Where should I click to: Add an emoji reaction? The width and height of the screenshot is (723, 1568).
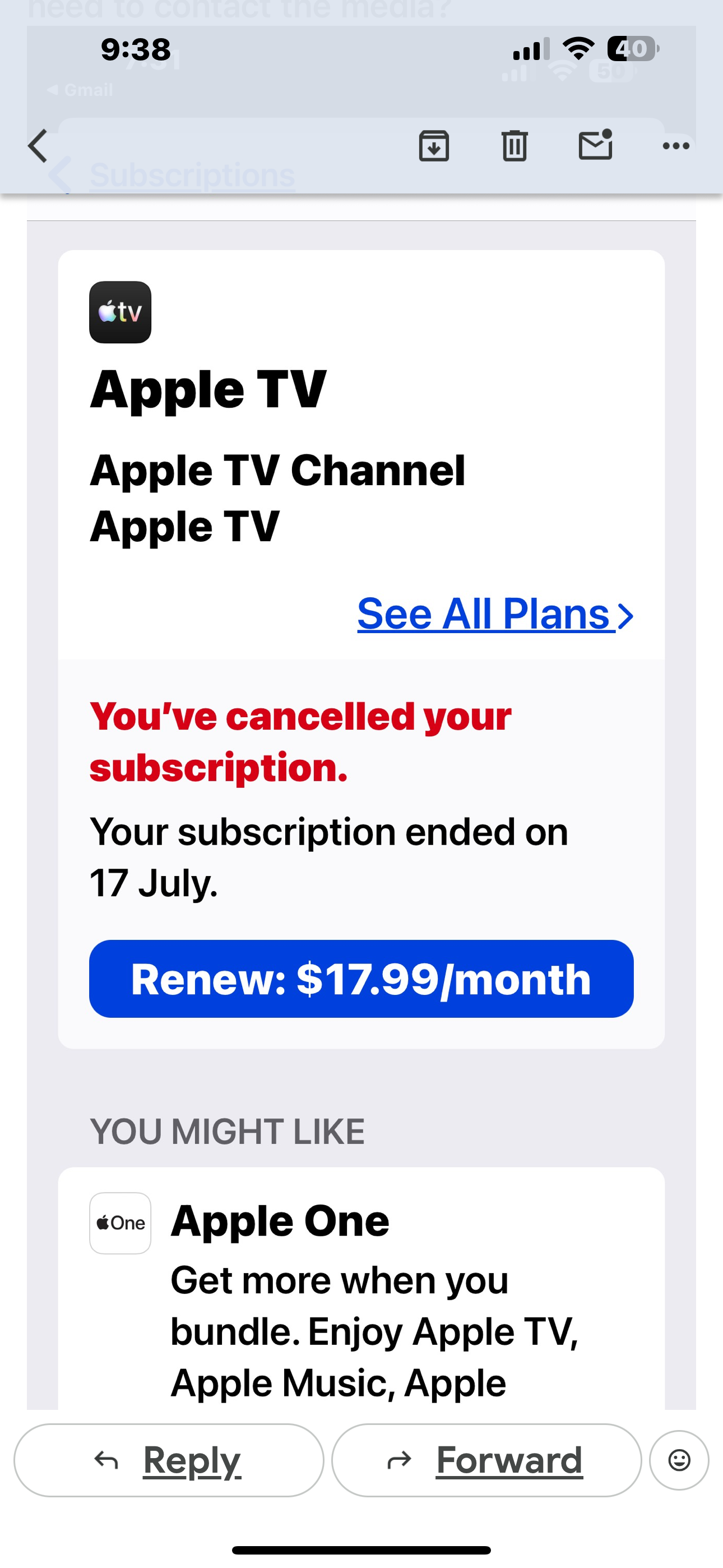[x=679, y=1460]
